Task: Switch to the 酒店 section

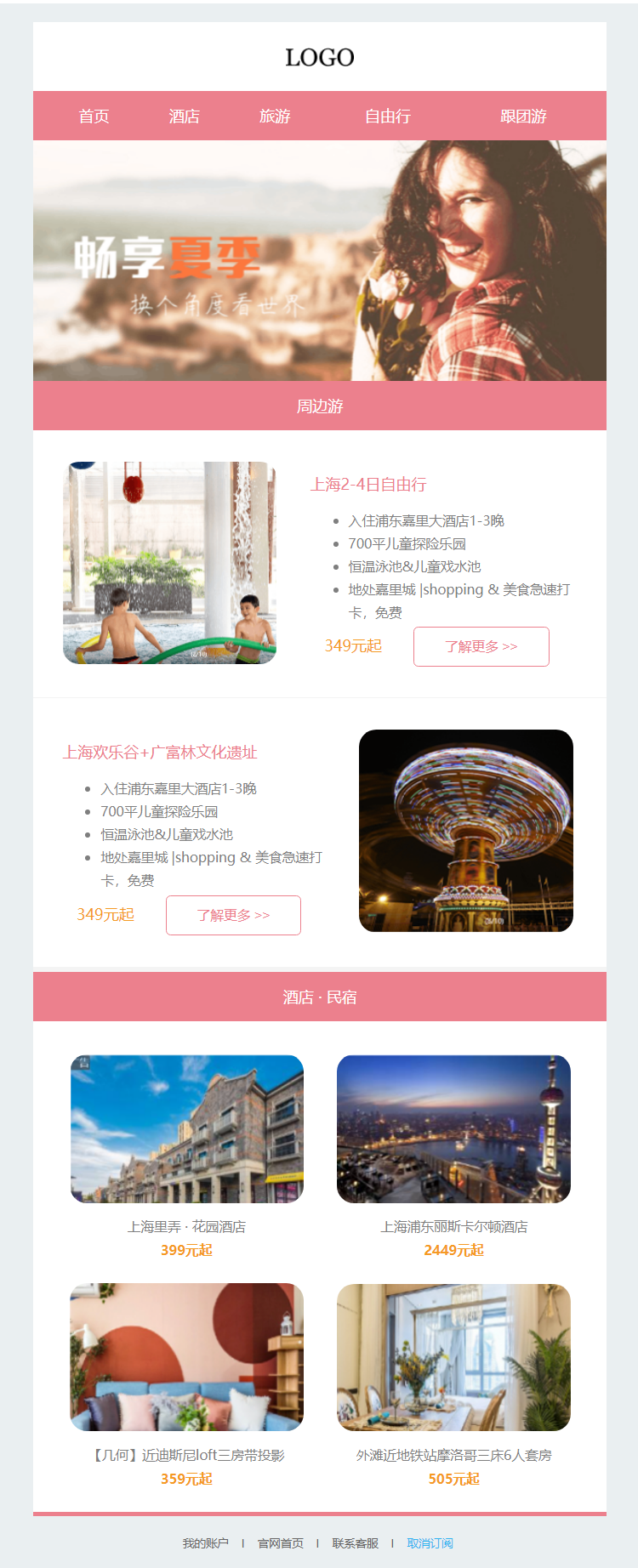Action: tap(184, 116)
